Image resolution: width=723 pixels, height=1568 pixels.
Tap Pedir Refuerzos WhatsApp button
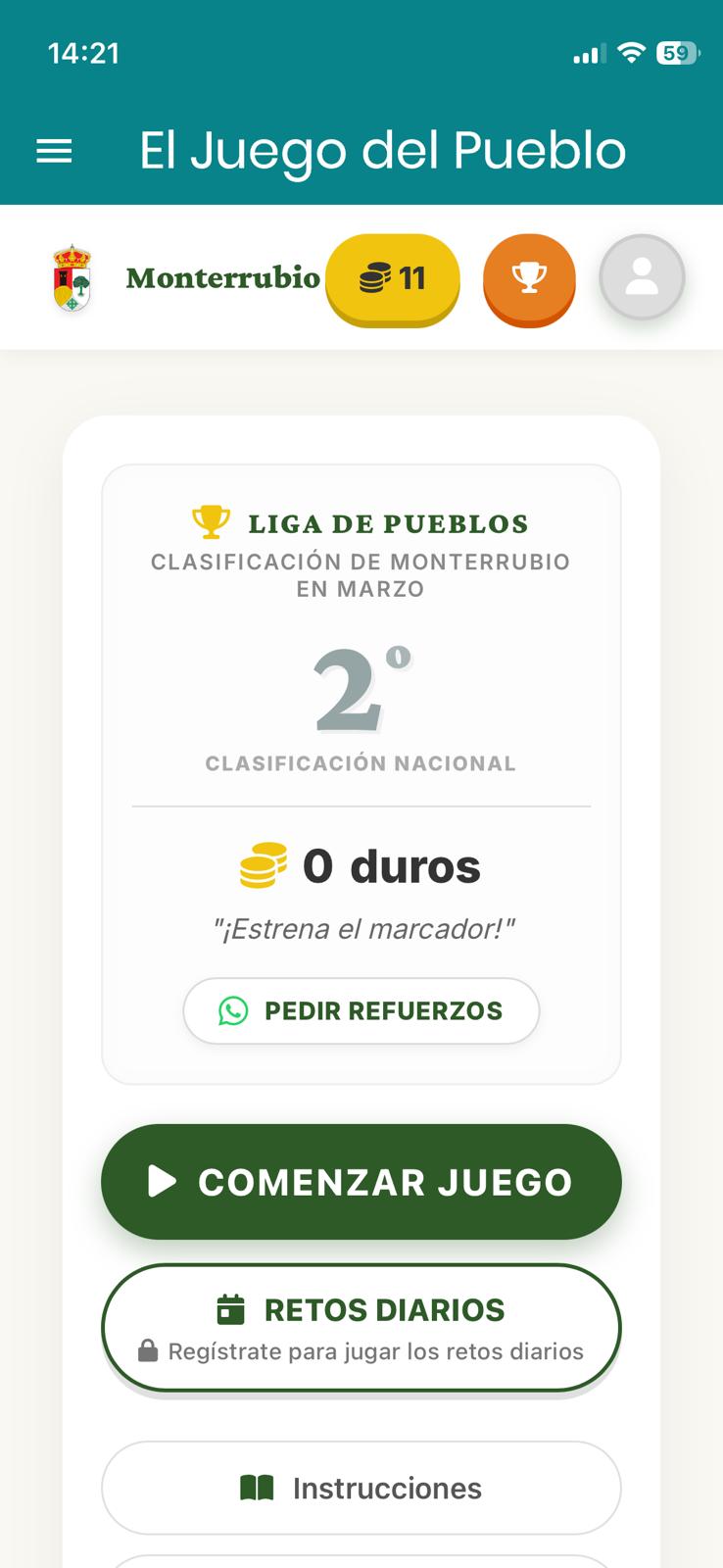tap(361, 1010)
